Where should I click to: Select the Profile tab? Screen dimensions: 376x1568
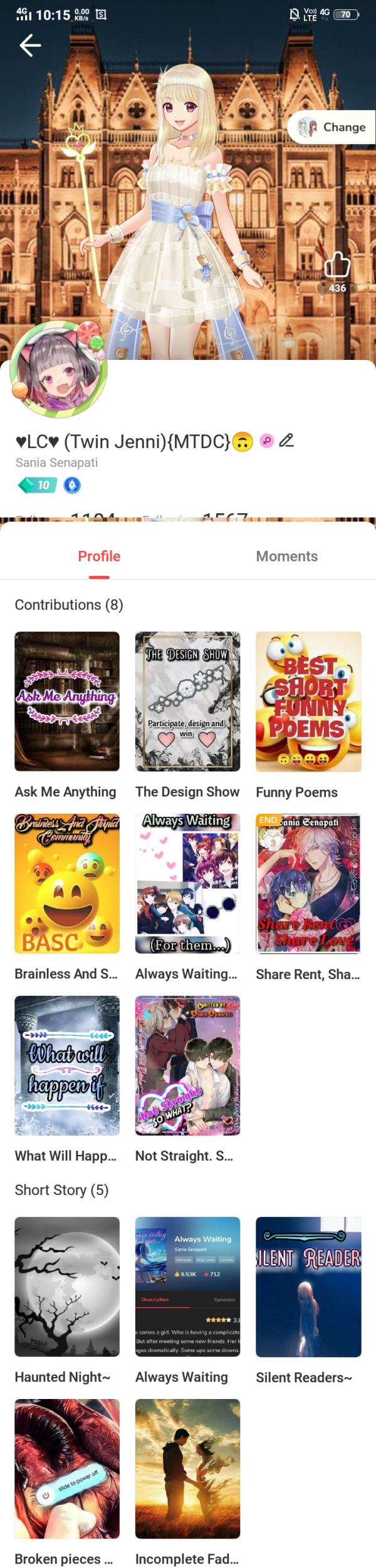(x=99, y=556)
